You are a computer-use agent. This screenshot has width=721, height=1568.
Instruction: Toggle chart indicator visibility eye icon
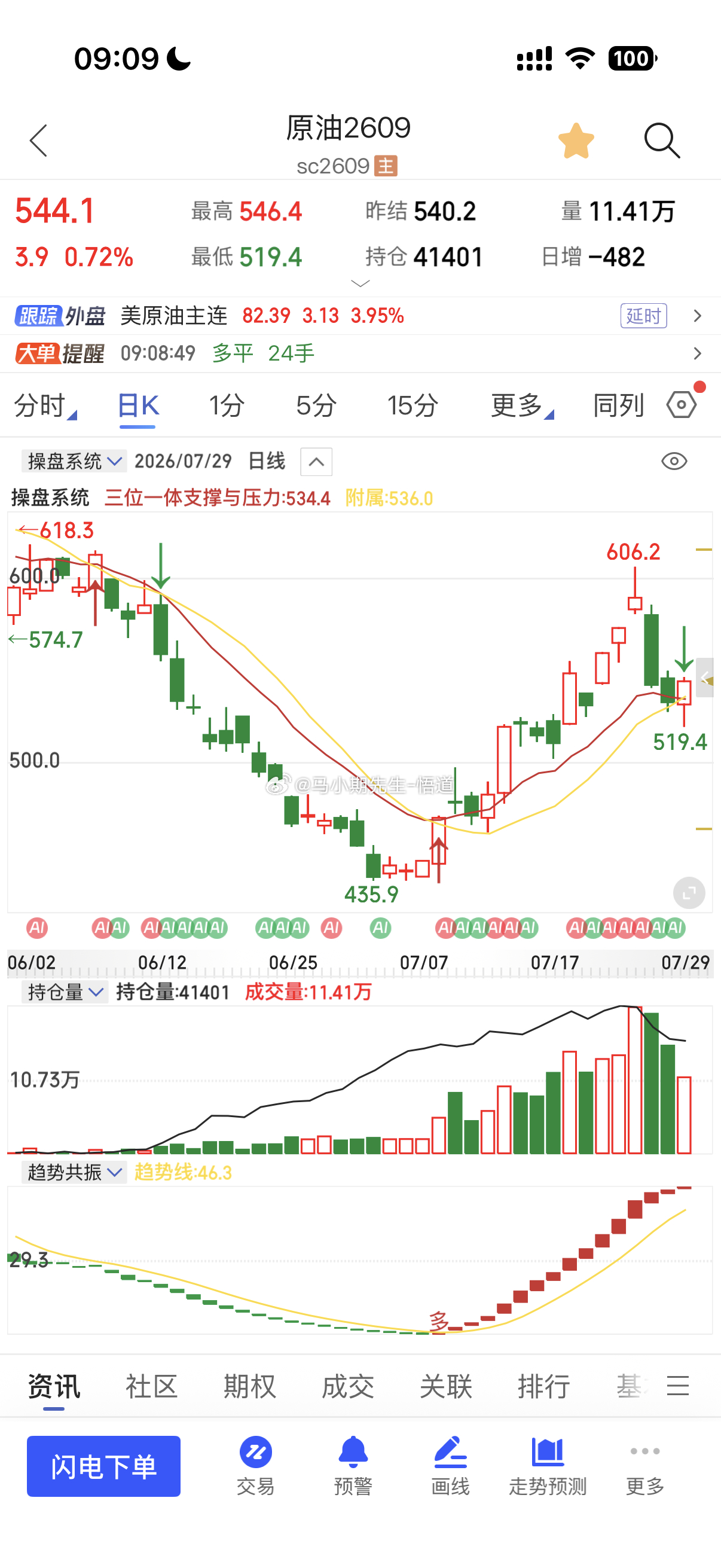[674, 462]
